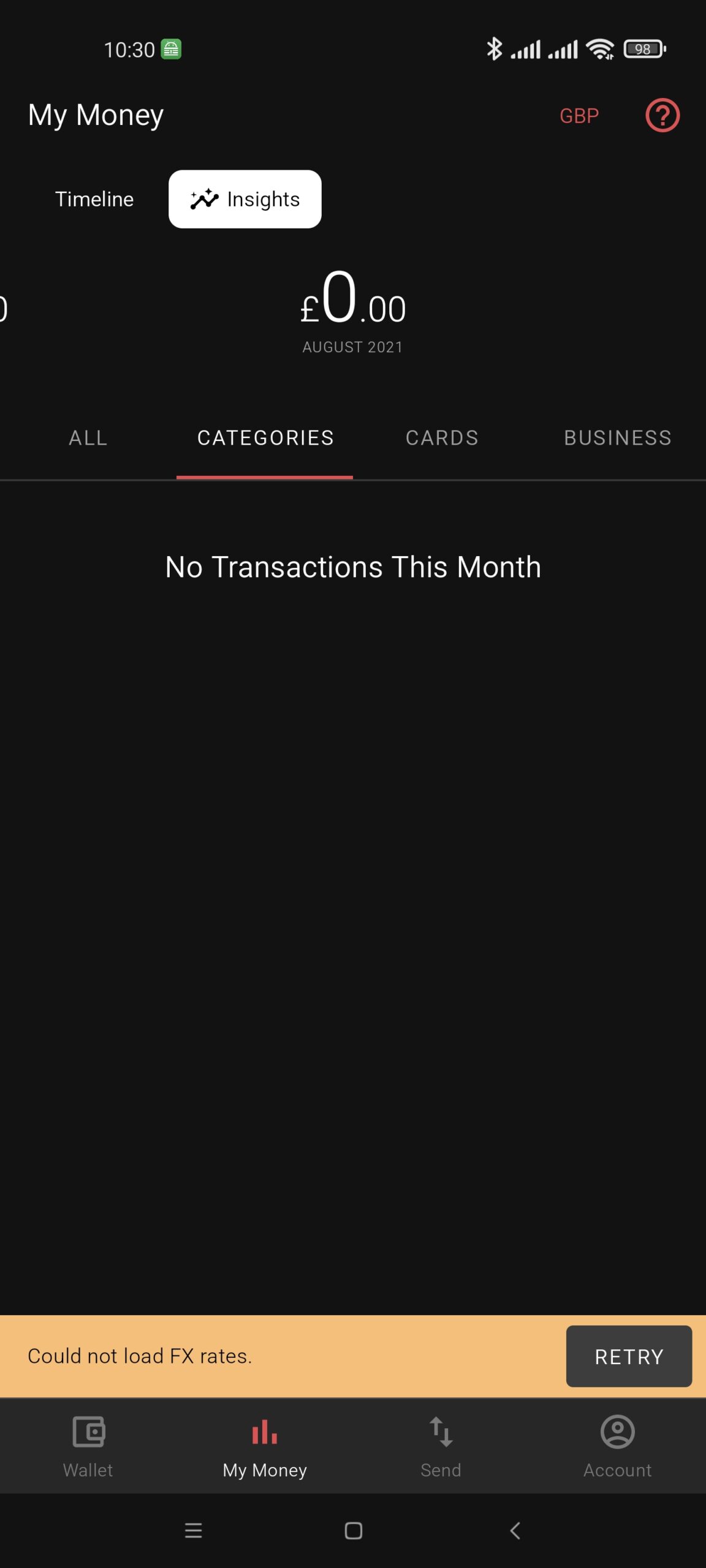
Task: Tap the system back button
Action: 515,1531
